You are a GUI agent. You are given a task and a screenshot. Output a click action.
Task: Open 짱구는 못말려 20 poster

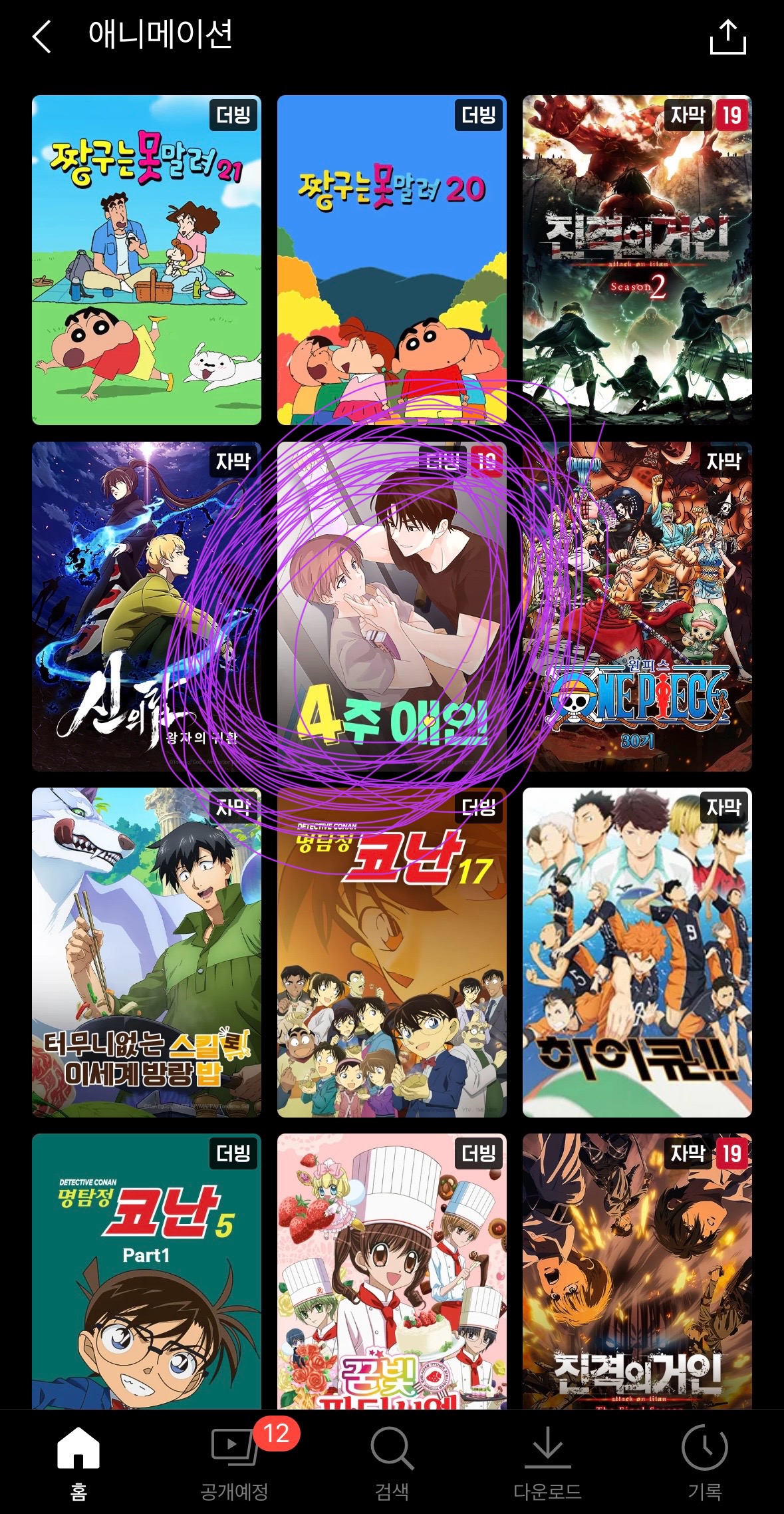pyautogui.click(x=392, y=259)
